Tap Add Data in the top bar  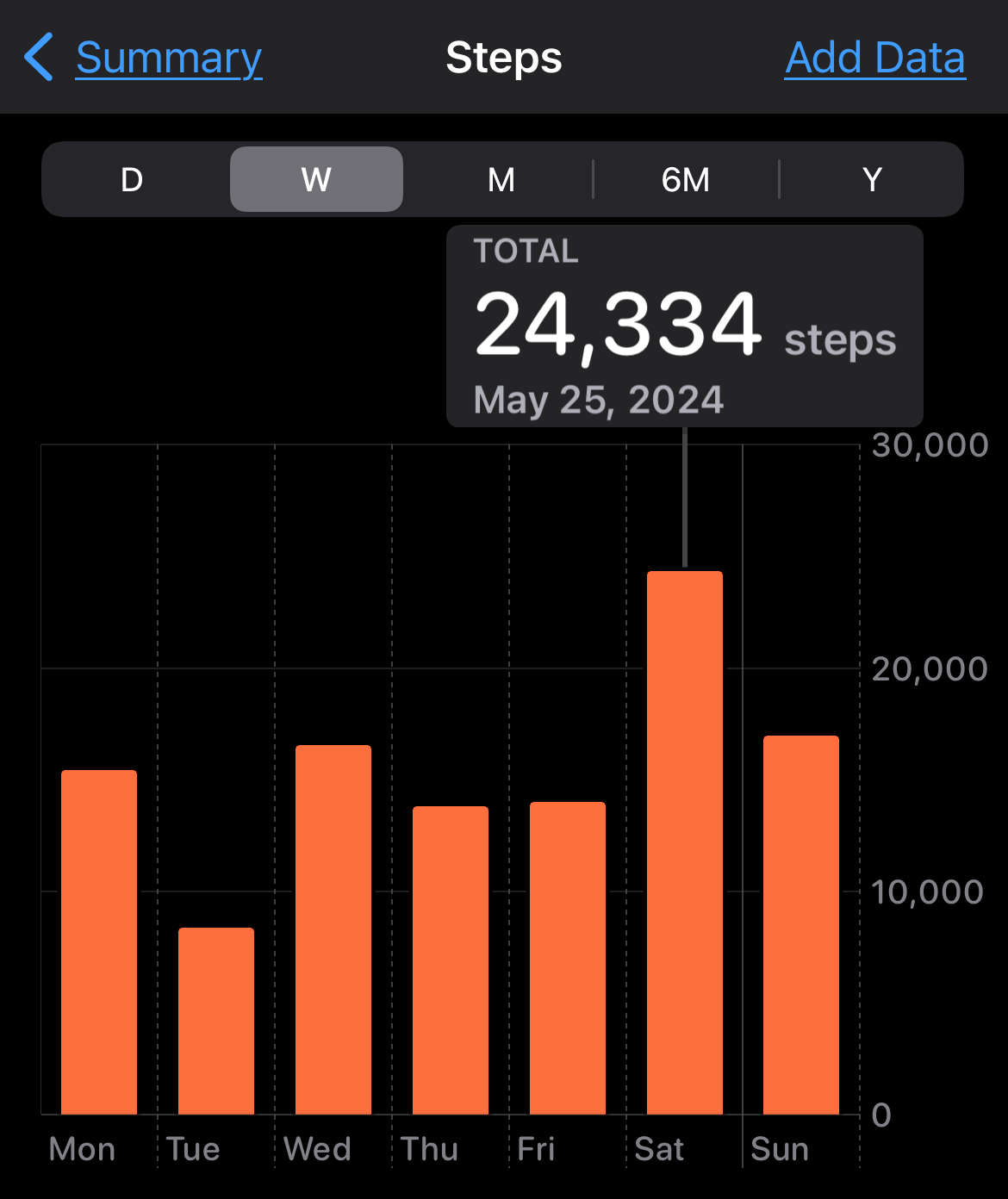(874, 59)
